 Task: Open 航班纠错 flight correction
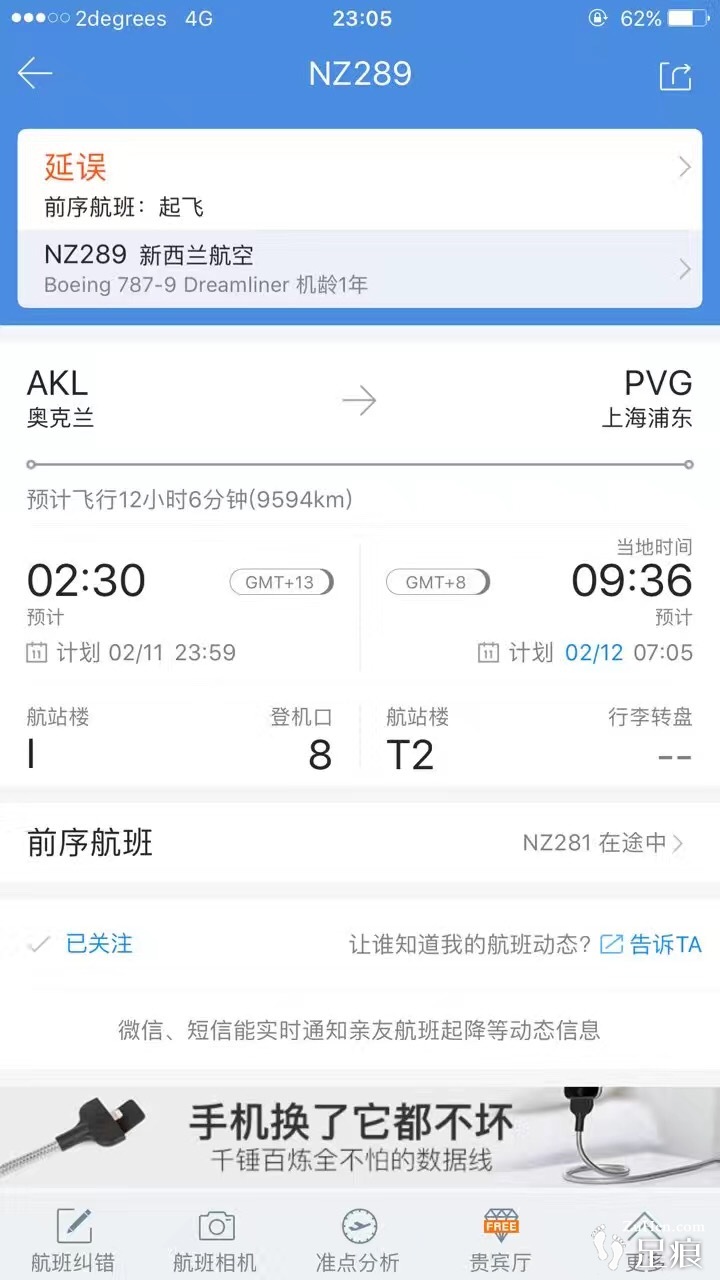73,1238
